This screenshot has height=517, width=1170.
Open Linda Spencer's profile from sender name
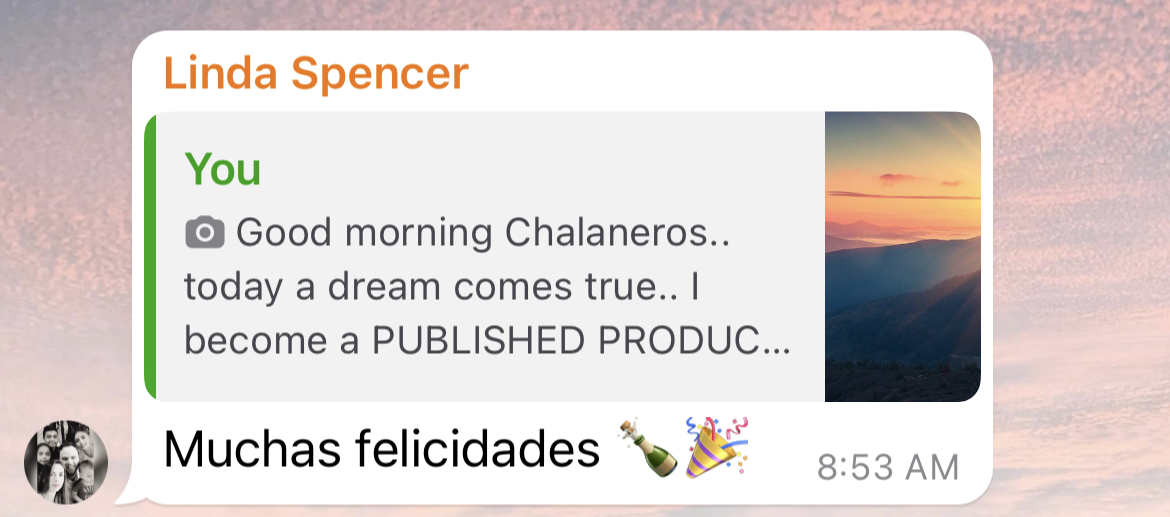click(x=315, y=74)
